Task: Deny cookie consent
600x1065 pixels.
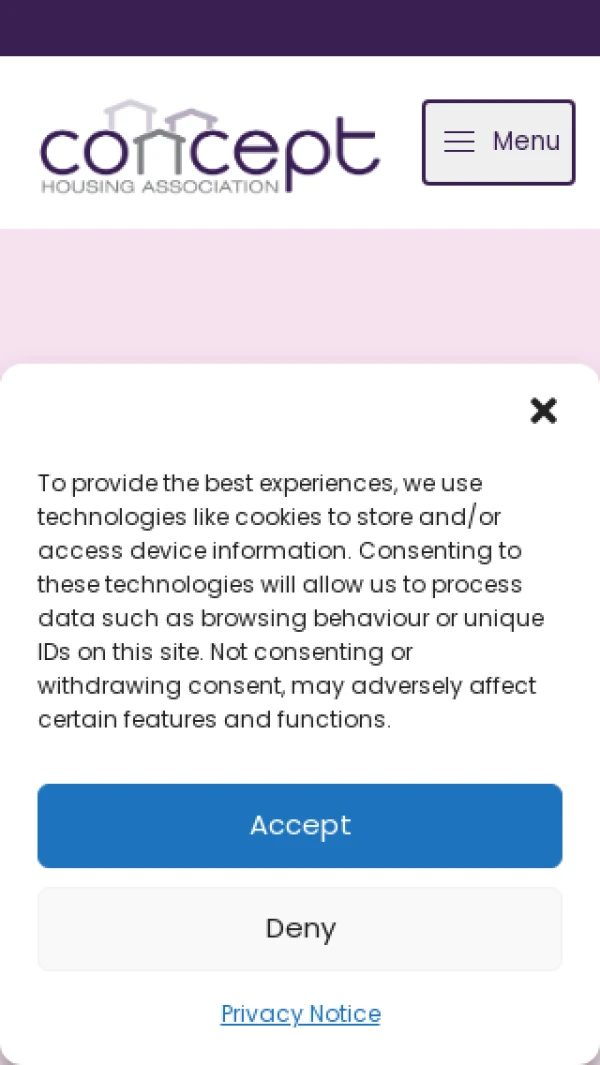Action: [x=300, y=928]
